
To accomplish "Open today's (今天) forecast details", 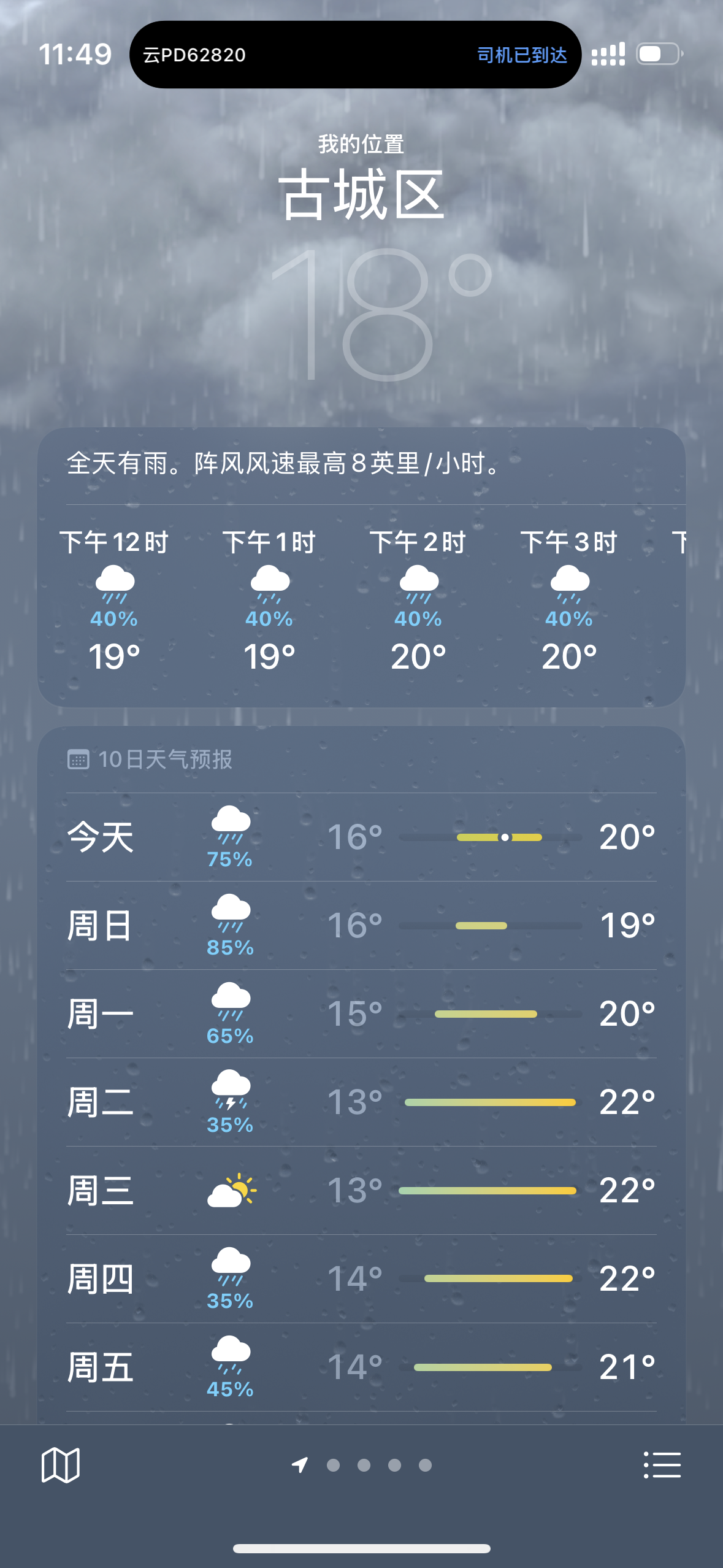I will tap(361, 837).
